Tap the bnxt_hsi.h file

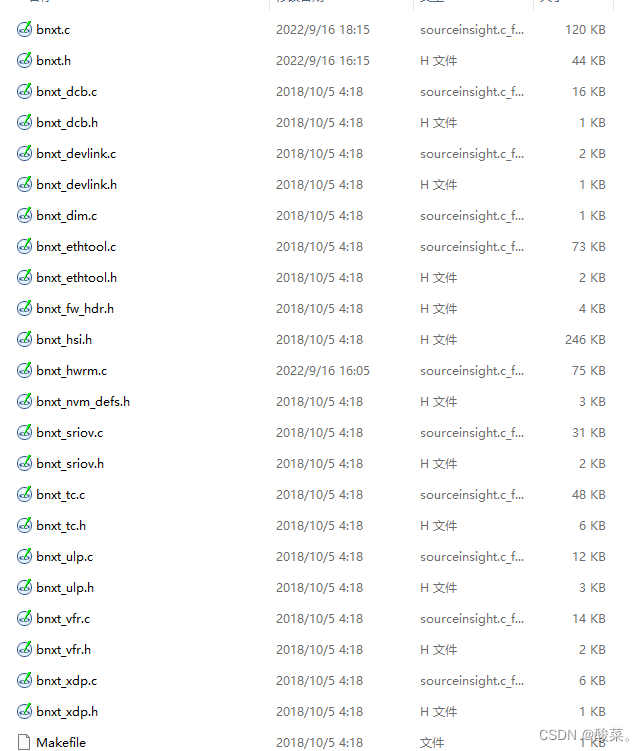point(64,340)
